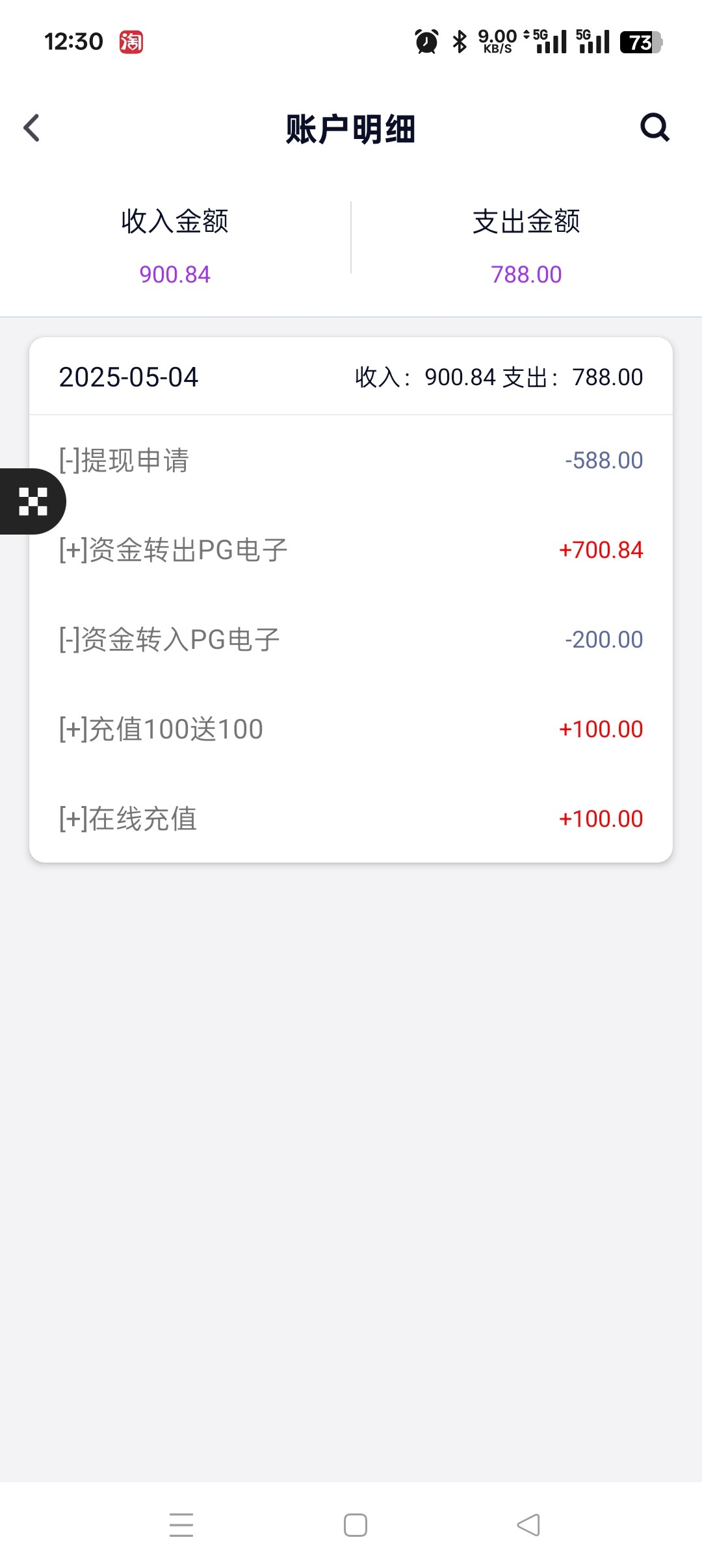Open the 资金转出PG电子 +700.84 record
This screenshot has width=702, height=1568.
click(x=351, y=550)
